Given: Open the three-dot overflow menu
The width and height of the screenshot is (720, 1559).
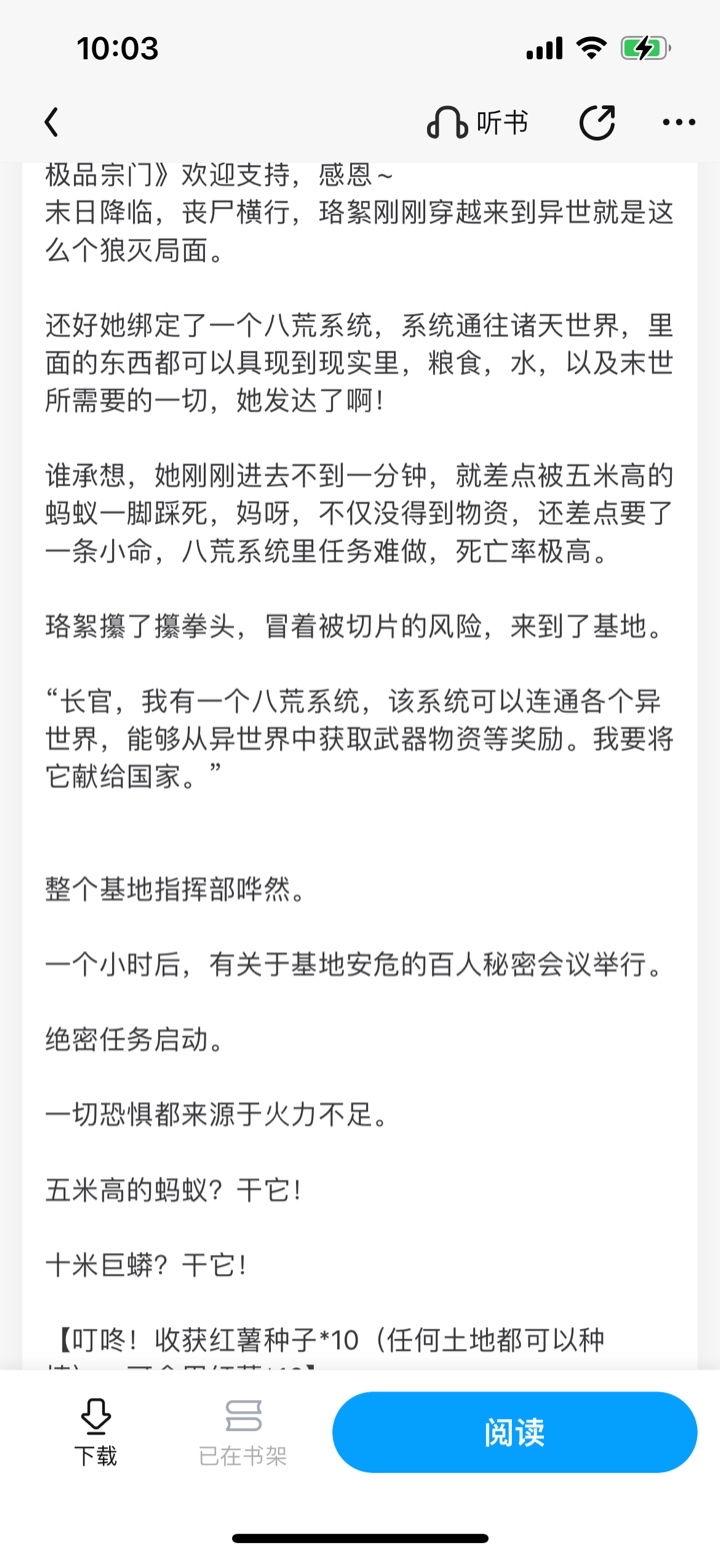Looking at the screenshot, I should pyautogui.click(x=679, y=123).
